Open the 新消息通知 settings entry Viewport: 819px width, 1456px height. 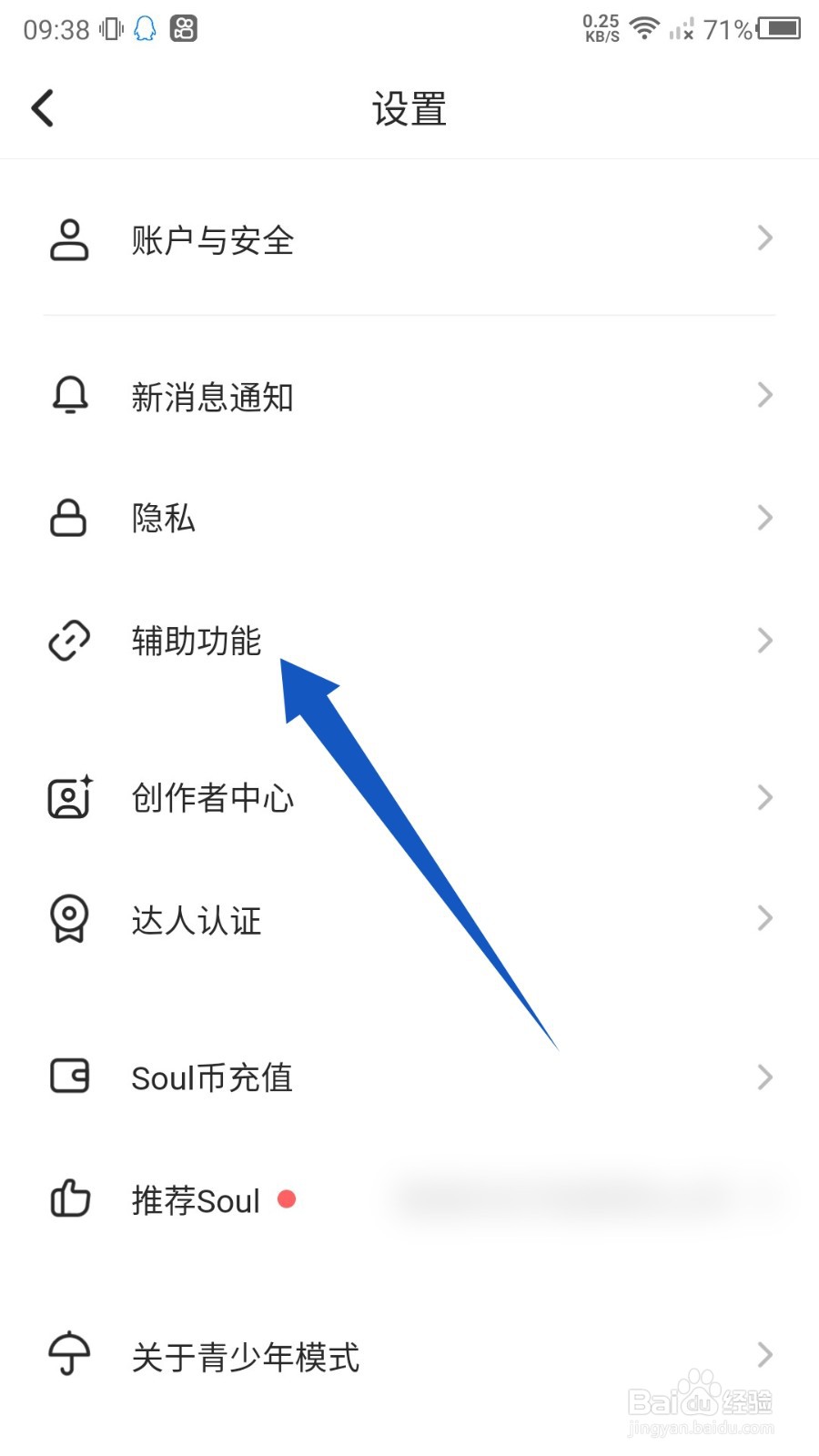click(209, 395)
